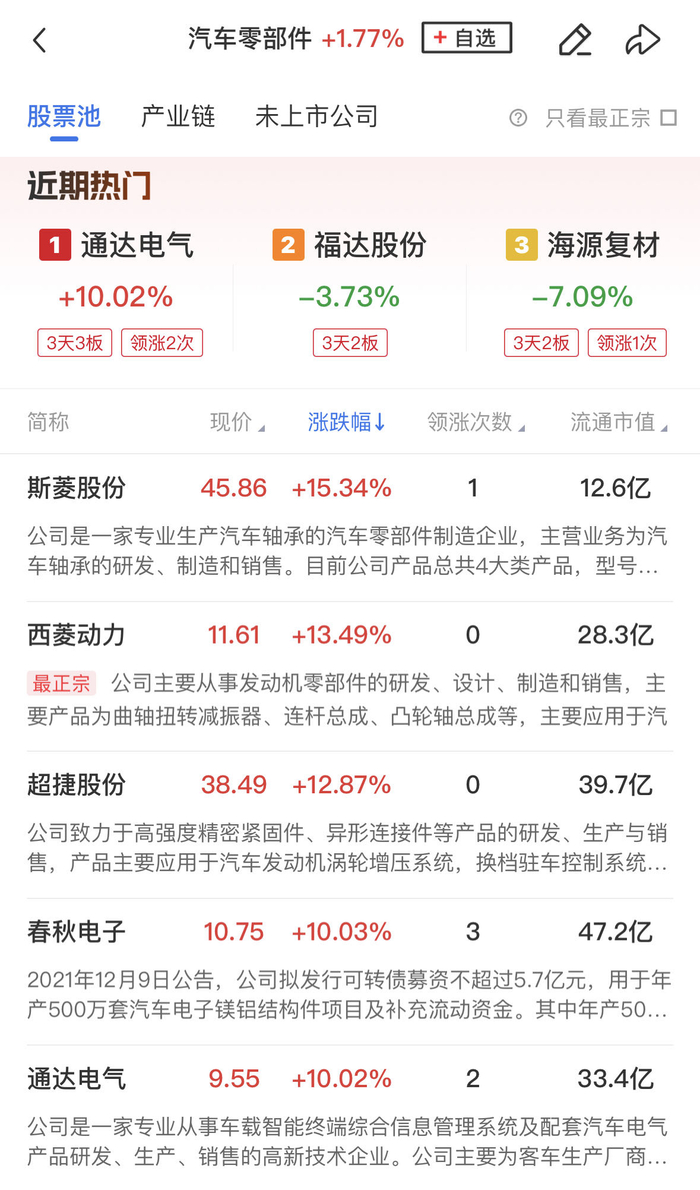The height and width of the screenshot is (1190, 700).
Task: Sort list by 领涨次数
Action: (x=476, y=422)
